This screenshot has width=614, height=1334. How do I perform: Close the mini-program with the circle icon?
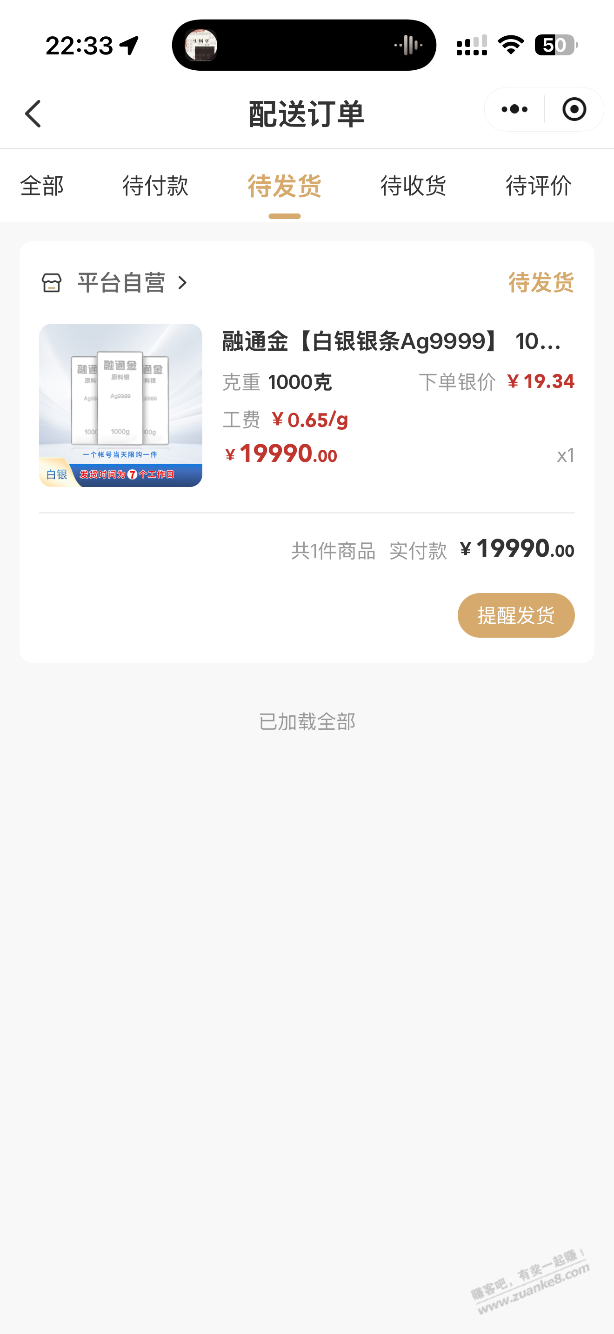click(x=574, y=110)
